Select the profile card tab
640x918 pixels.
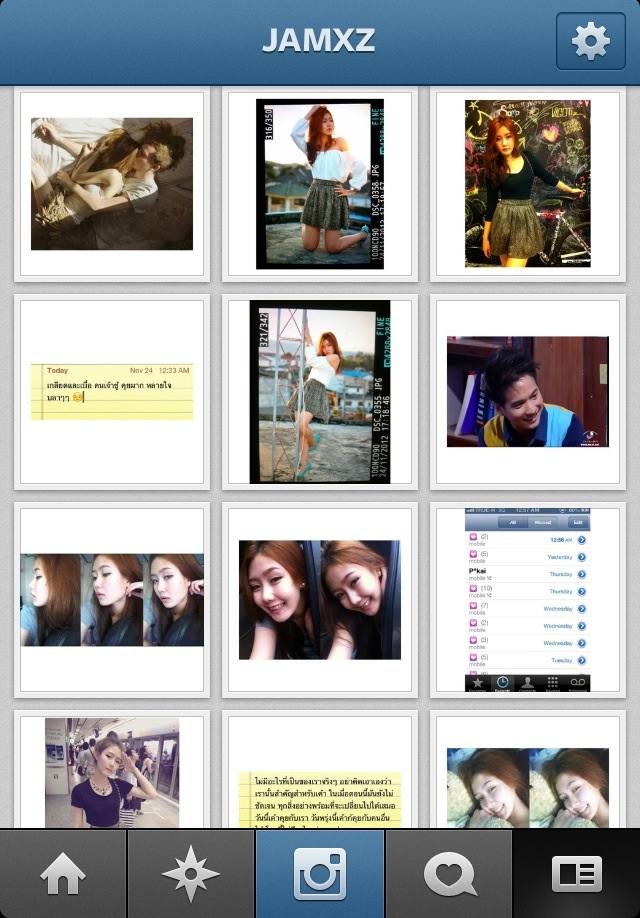[577, 874]
